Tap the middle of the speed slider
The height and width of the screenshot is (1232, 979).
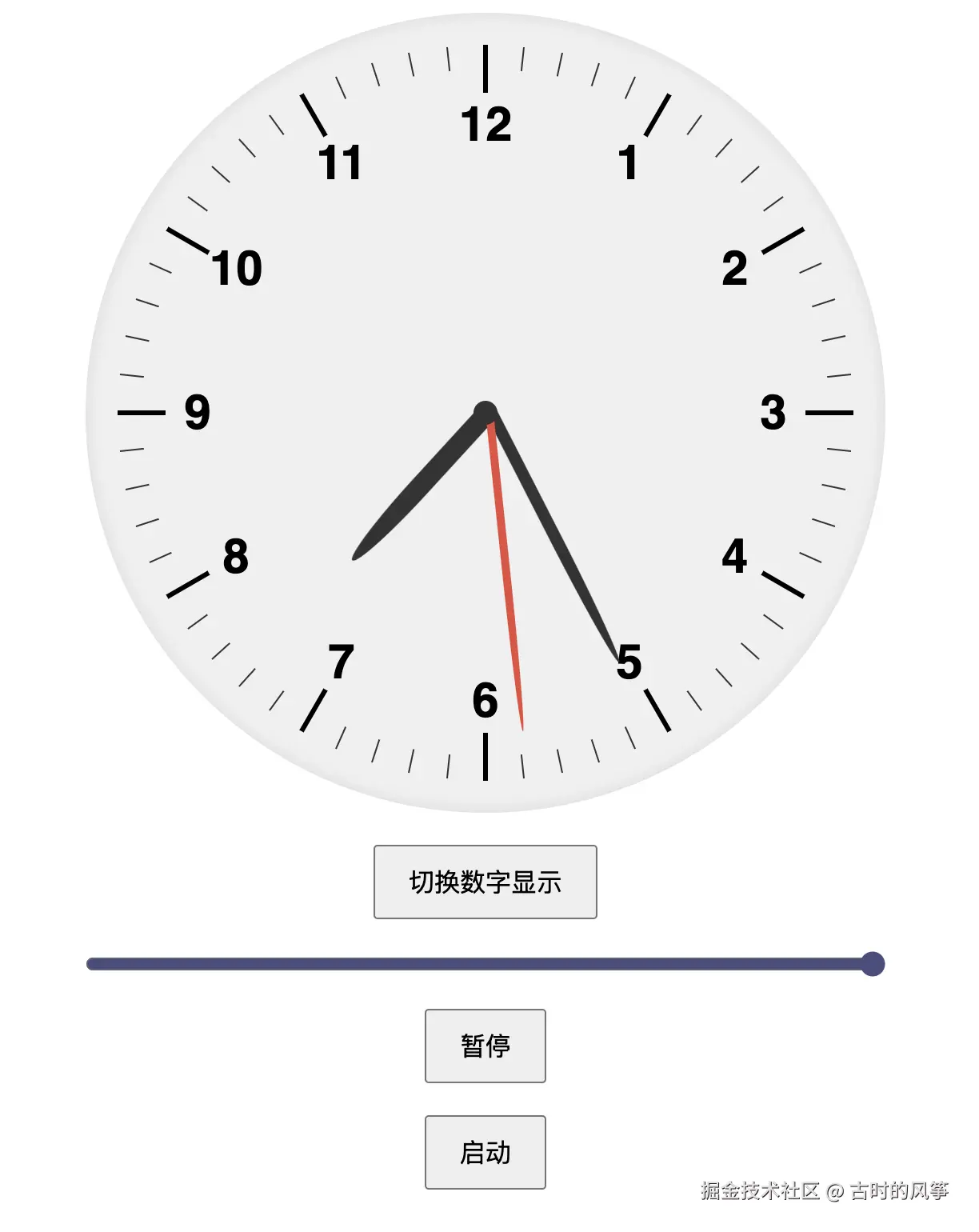[485, 964]
